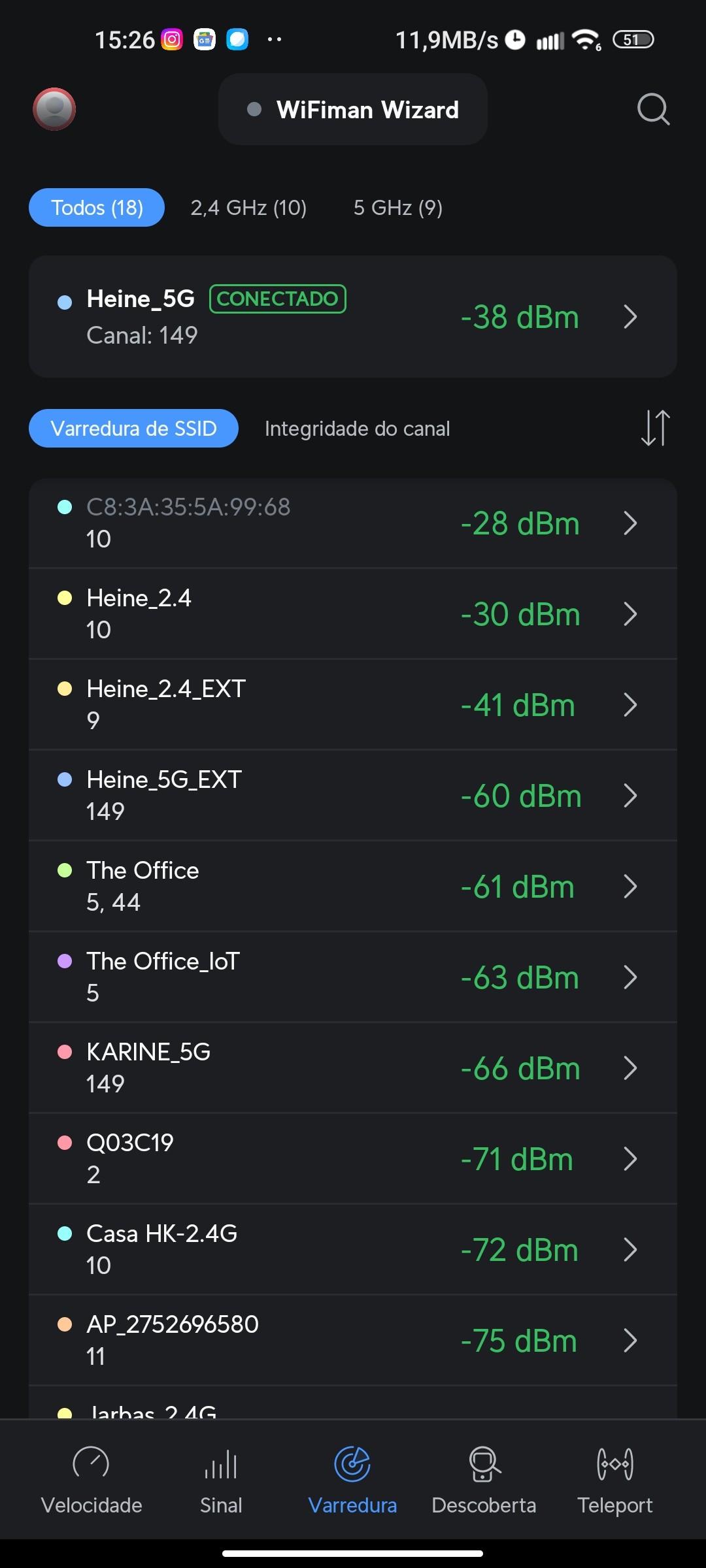Open The Office_IoT network details
706x1568 pixels.
tap(353, 977)
